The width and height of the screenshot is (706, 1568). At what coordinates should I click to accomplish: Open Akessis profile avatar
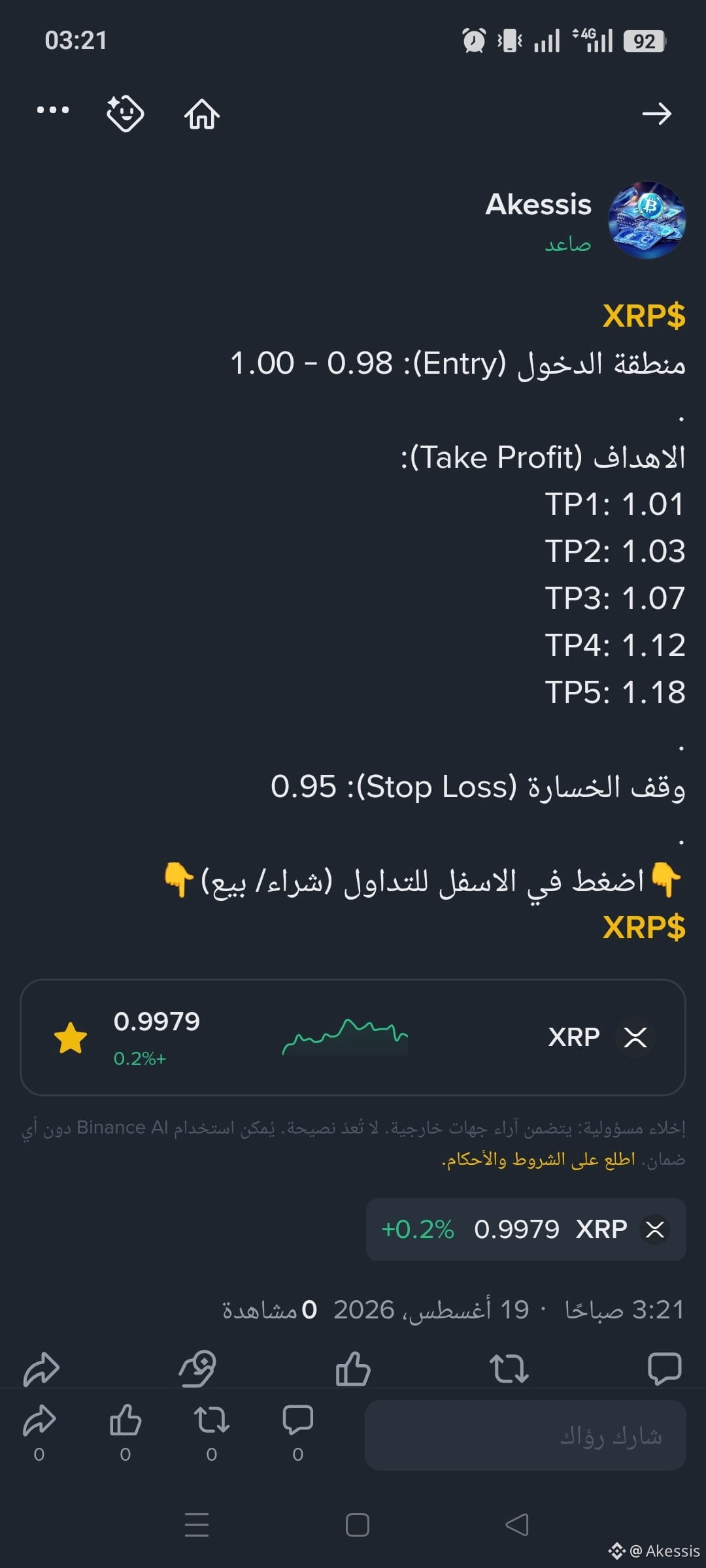[x=647, y=220]
